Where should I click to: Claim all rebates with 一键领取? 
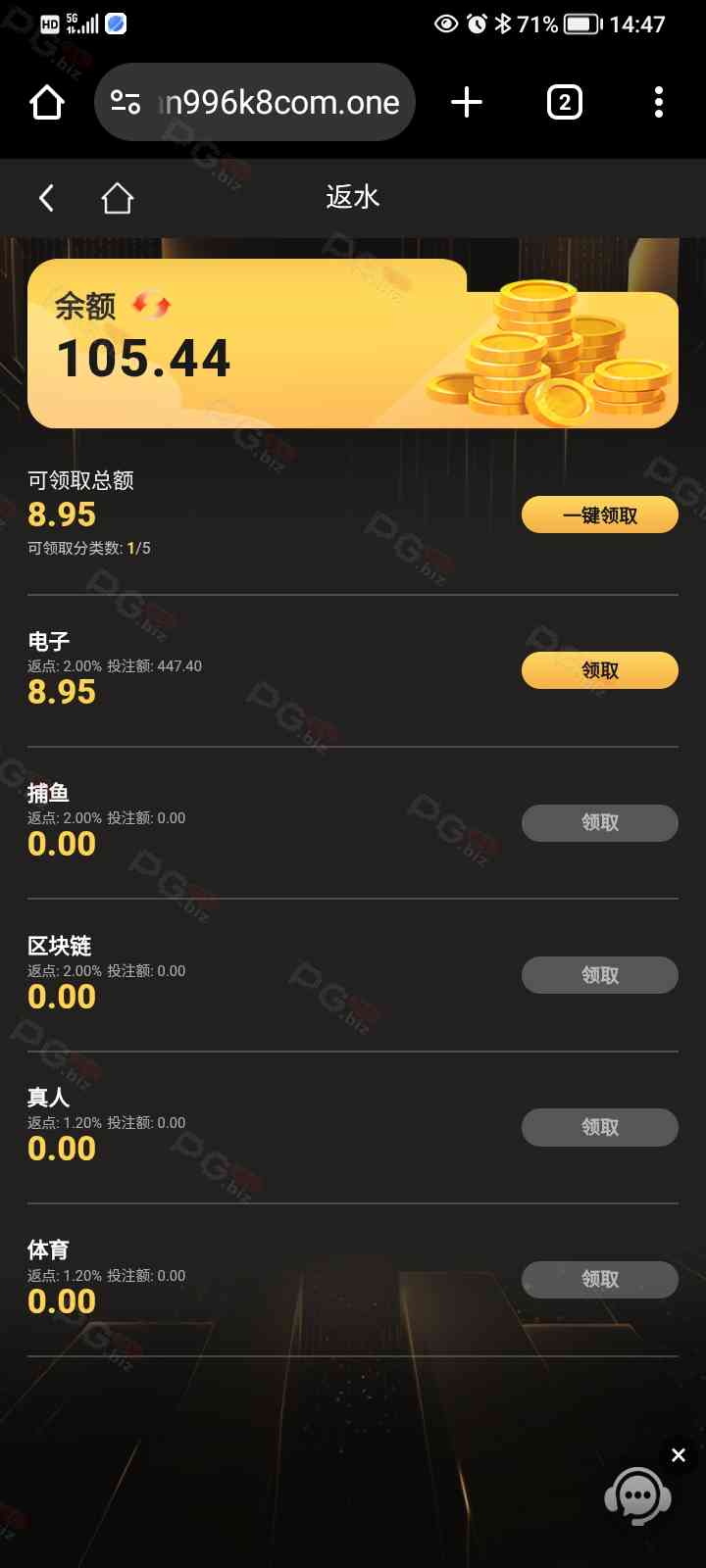pyautogui.click(x=599, y=515)
